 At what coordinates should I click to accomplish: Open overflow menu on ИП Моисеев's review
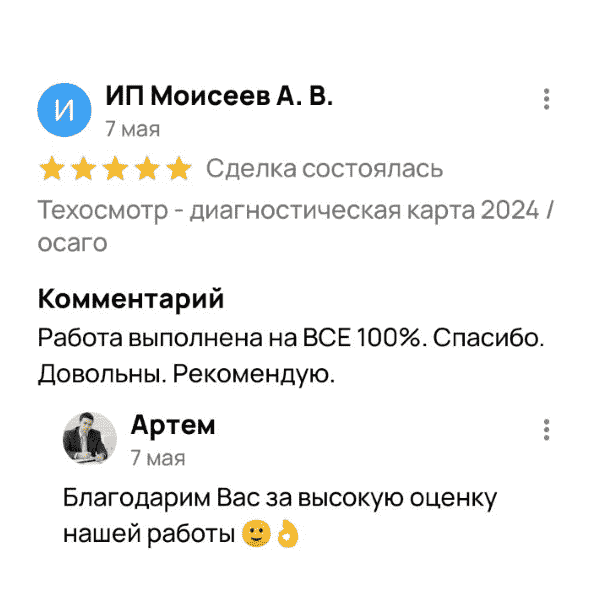pyautogui.click(x=546, y=99)
